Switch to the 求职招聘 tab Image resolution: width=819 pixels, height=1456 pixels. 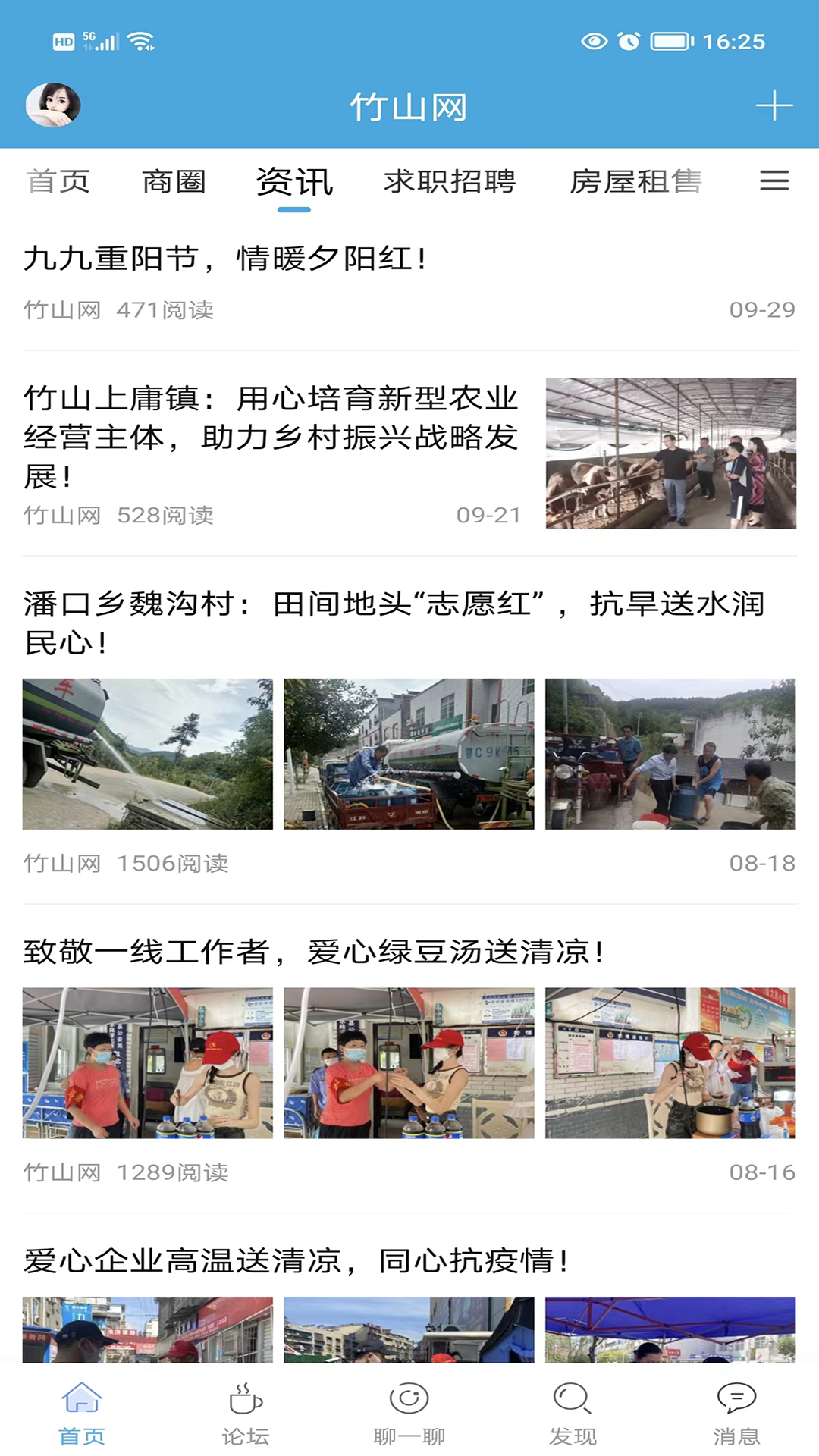coord(450,181)
